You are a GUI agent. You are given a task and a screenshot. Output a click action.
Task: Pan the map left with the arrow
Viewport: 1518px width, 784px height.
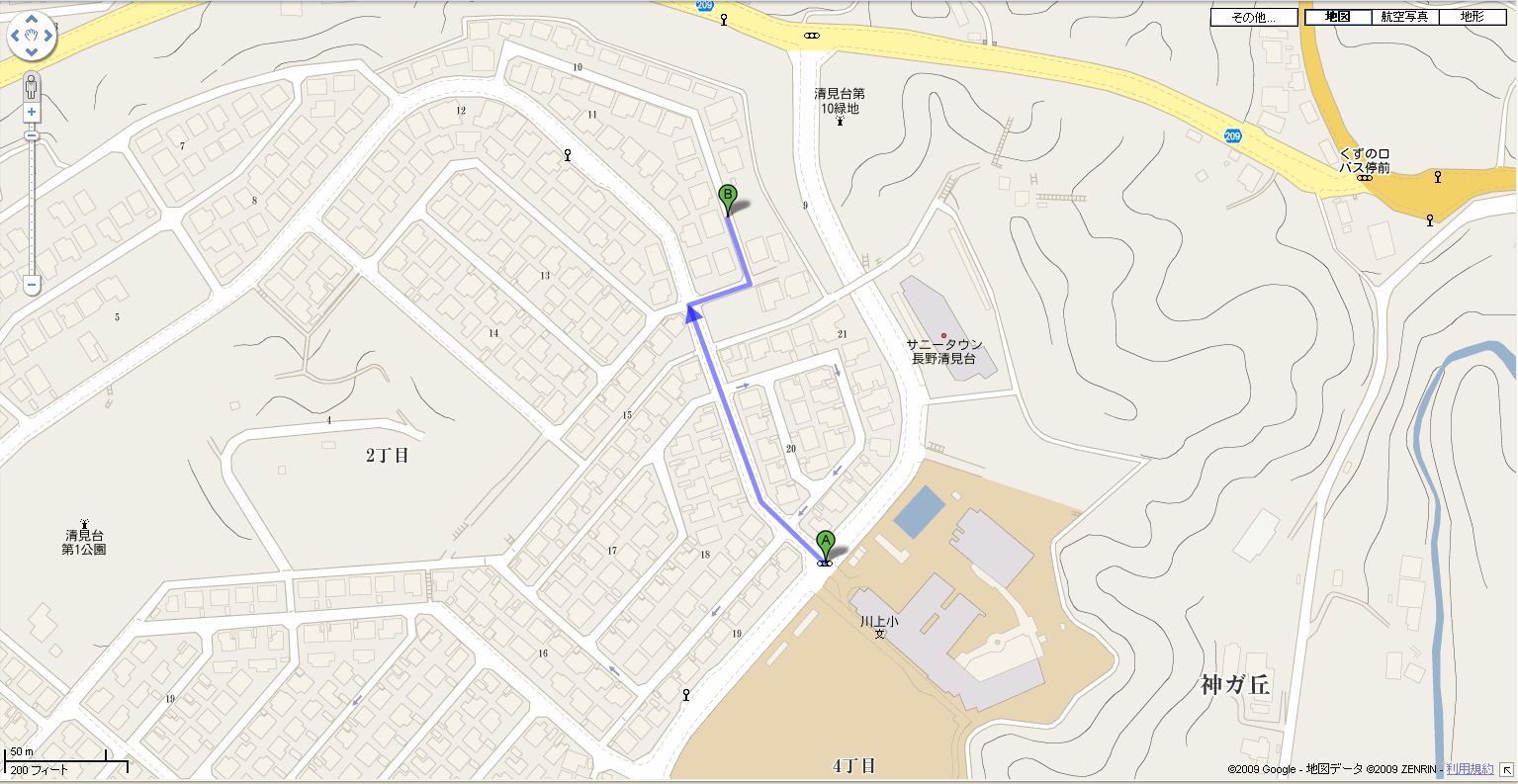pos(15,37)
